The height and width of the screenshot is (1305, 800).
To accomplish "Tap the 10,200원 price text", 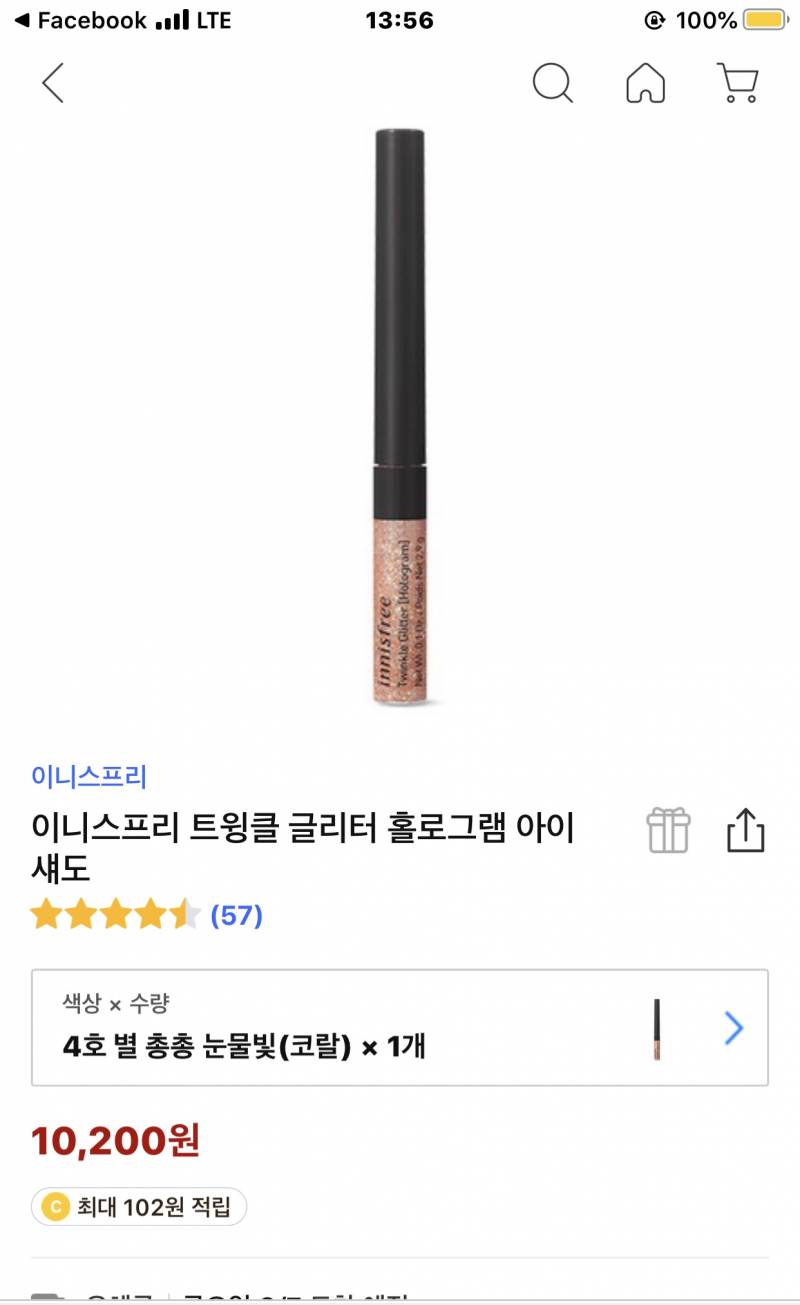I will point(115,1140).
